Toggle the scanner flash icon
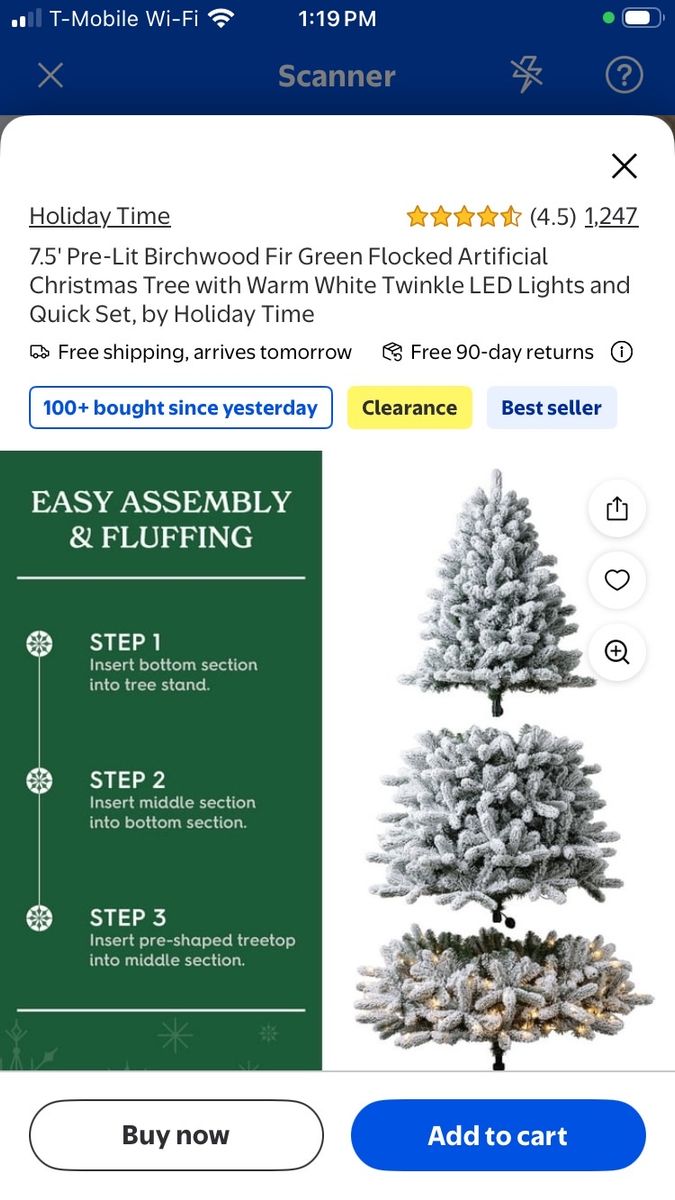 click(x=527, y=75)
